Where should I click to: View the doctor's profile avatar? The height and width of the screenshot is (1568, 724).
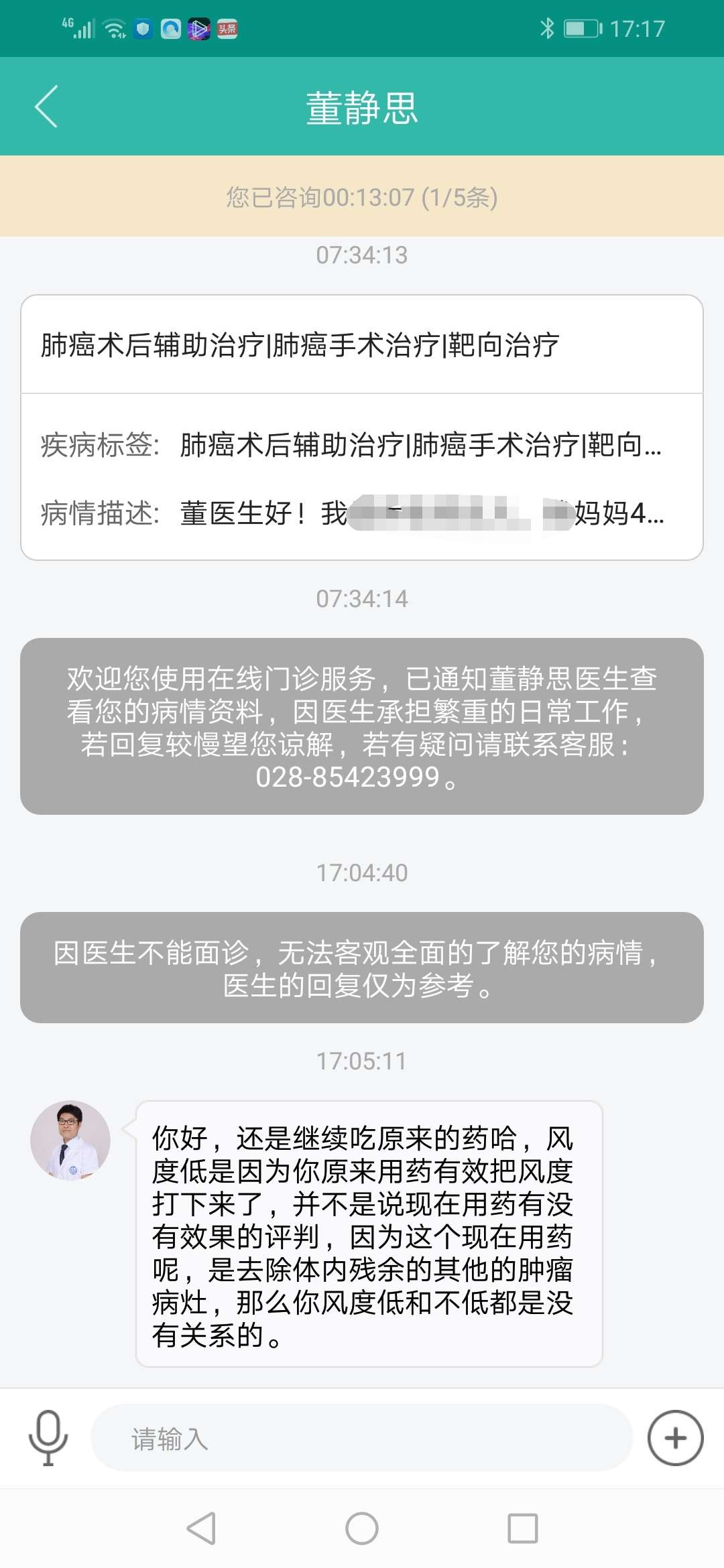pyautogui.click(x=70, y=1140)
